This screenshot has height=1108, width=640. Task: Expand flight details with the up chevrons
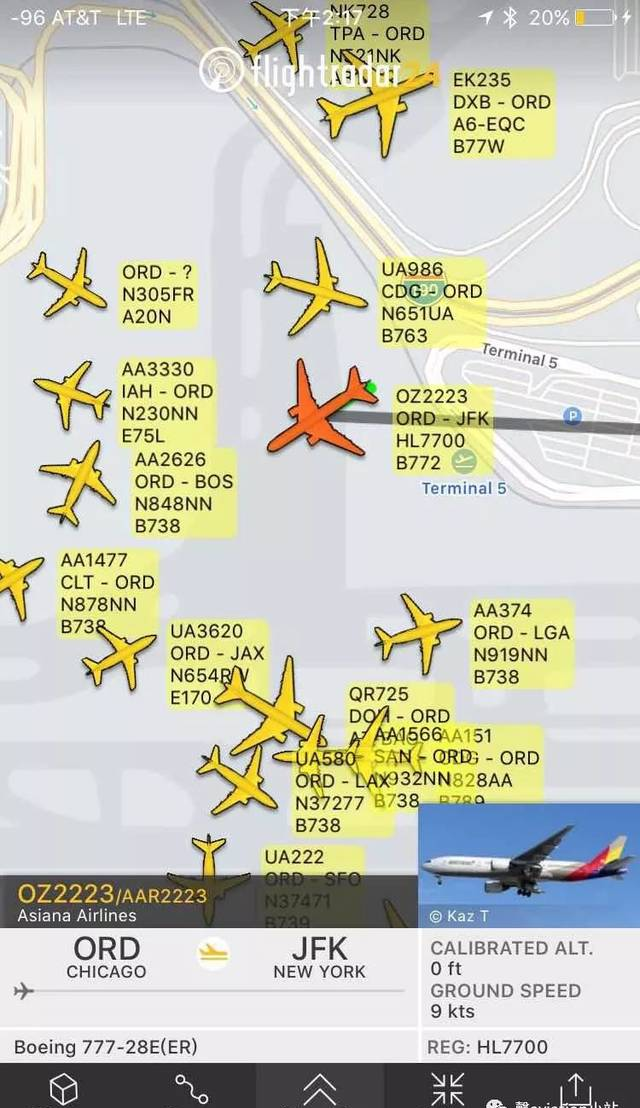point(319,1088)
